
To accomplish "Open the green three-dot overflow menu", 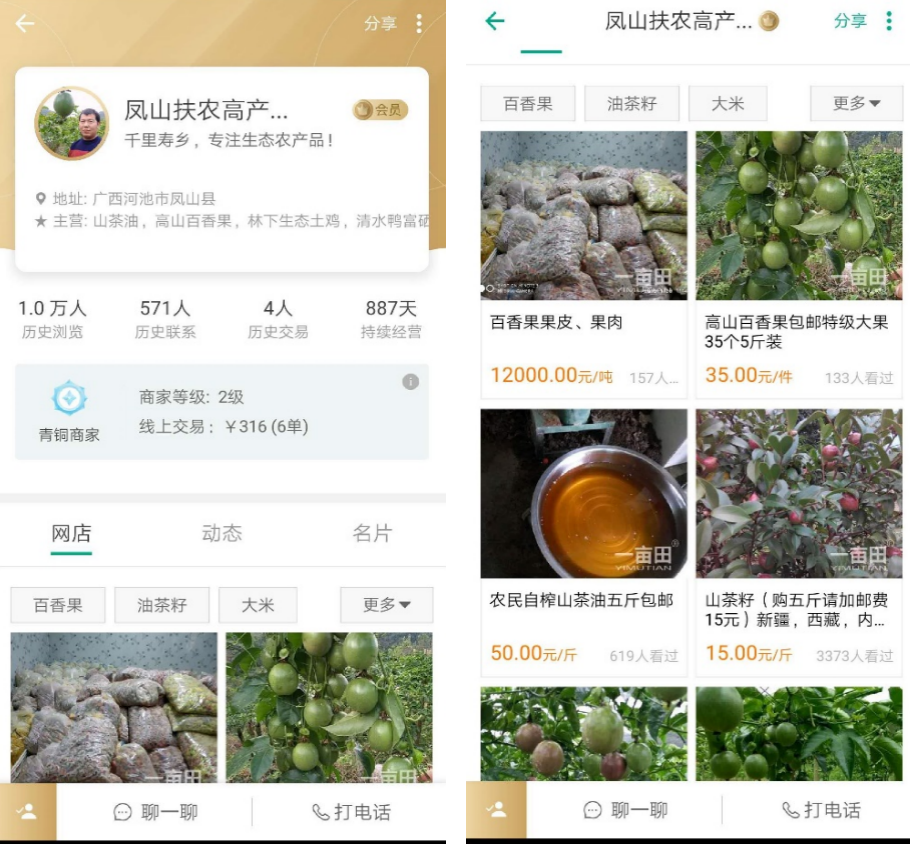I will point(888,21).
